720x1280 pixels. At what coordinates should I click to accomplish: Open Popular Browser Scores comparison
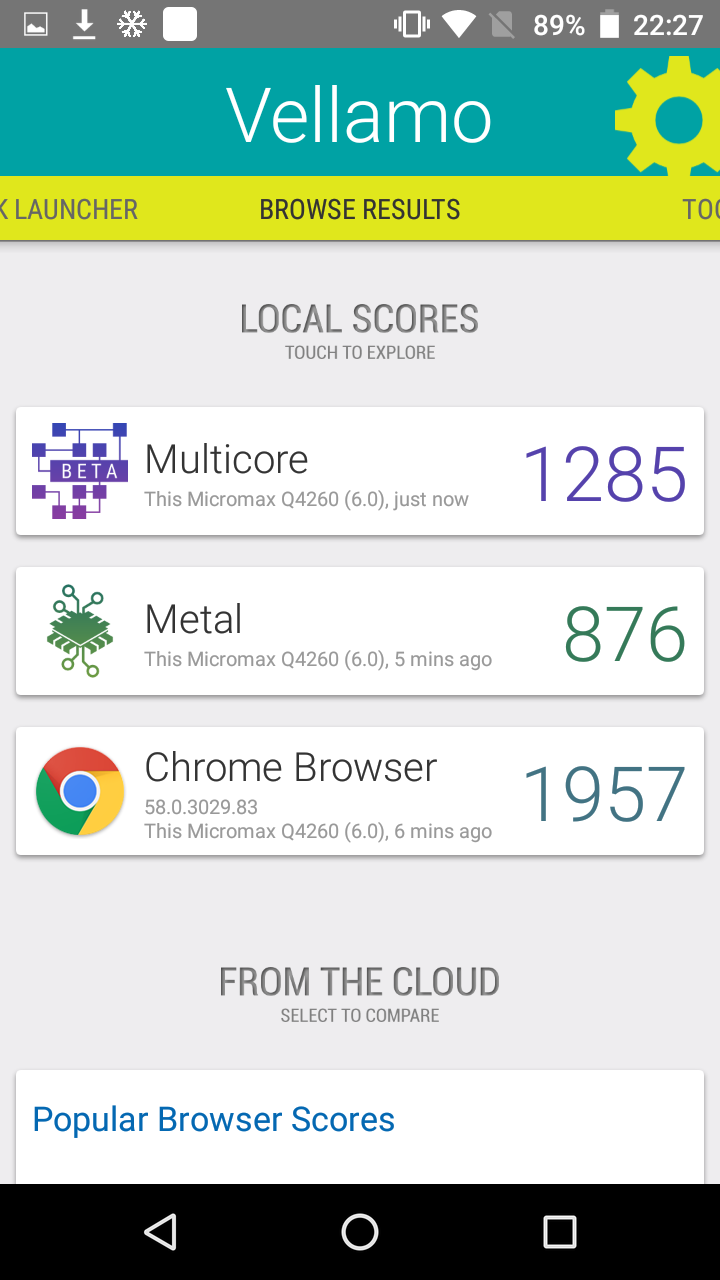(x=214, y=1120)
